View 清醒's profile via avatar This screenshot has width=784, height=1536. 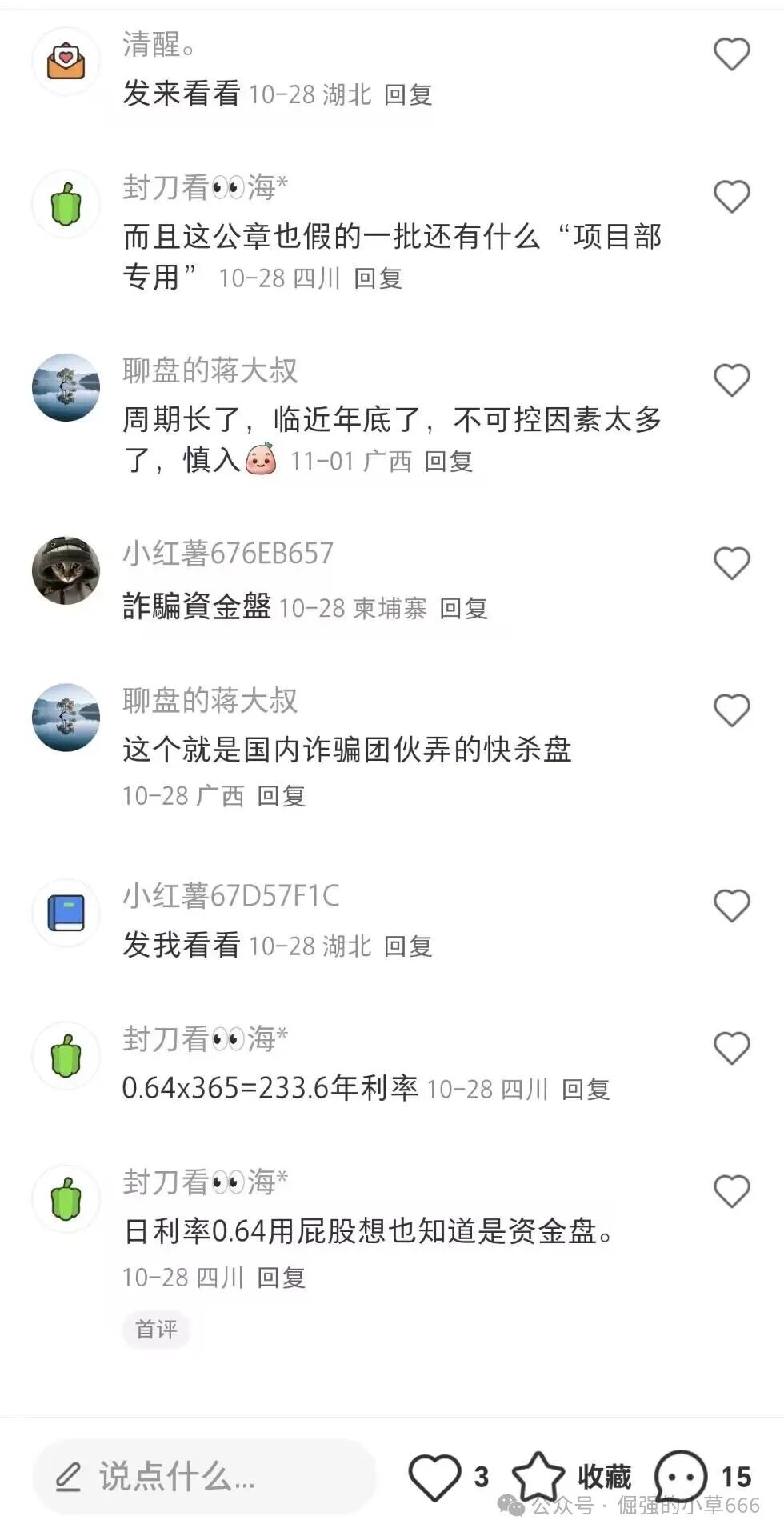click(66, 62)
